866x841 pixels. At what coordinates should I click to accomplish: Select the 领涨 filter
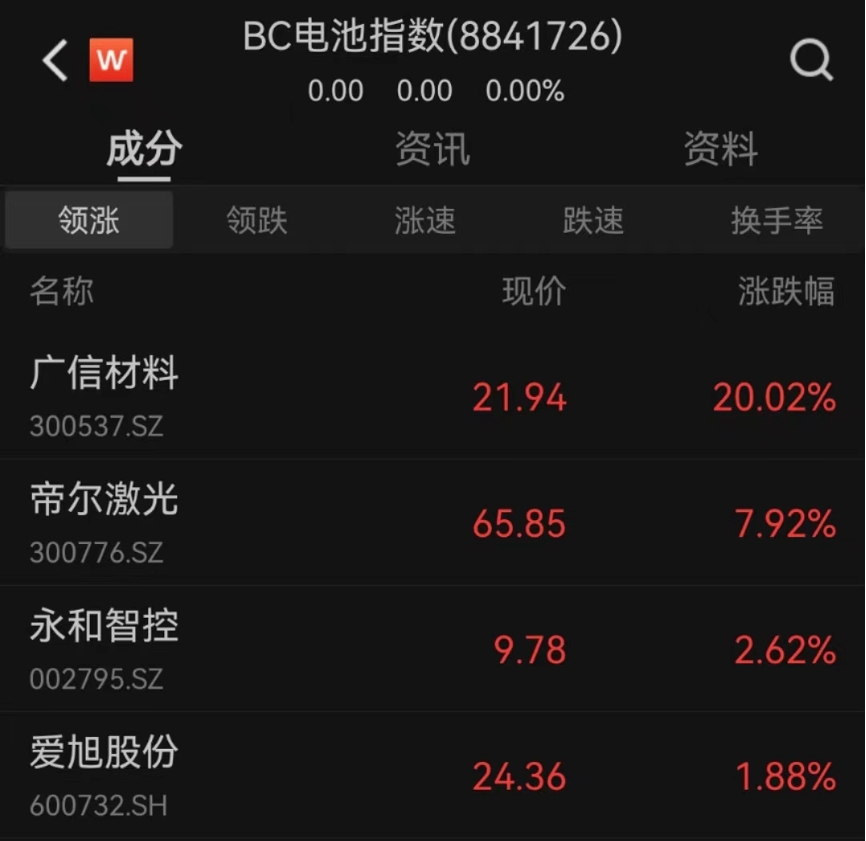point(89,220)
